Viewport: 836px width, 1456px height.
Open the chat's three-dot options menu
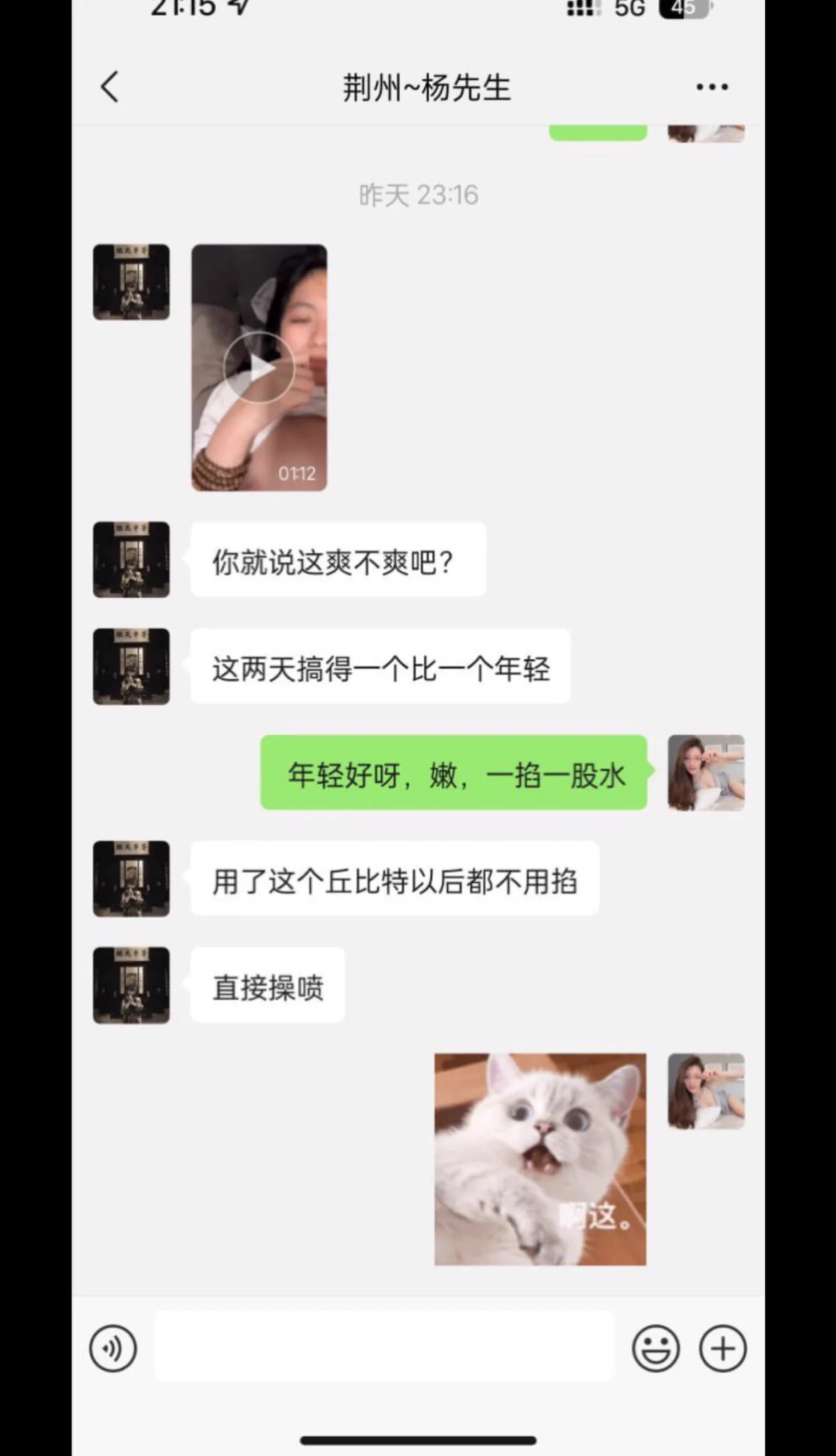pos(712,87)
